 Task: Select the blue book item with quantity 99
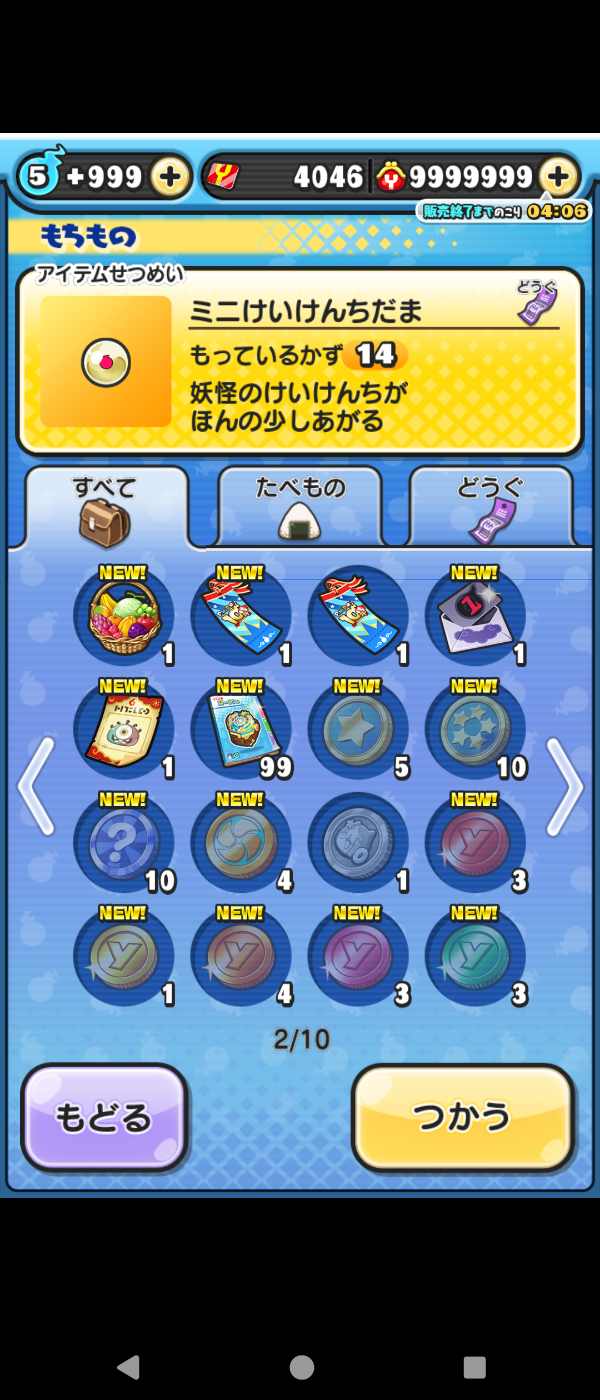(241, 730)
